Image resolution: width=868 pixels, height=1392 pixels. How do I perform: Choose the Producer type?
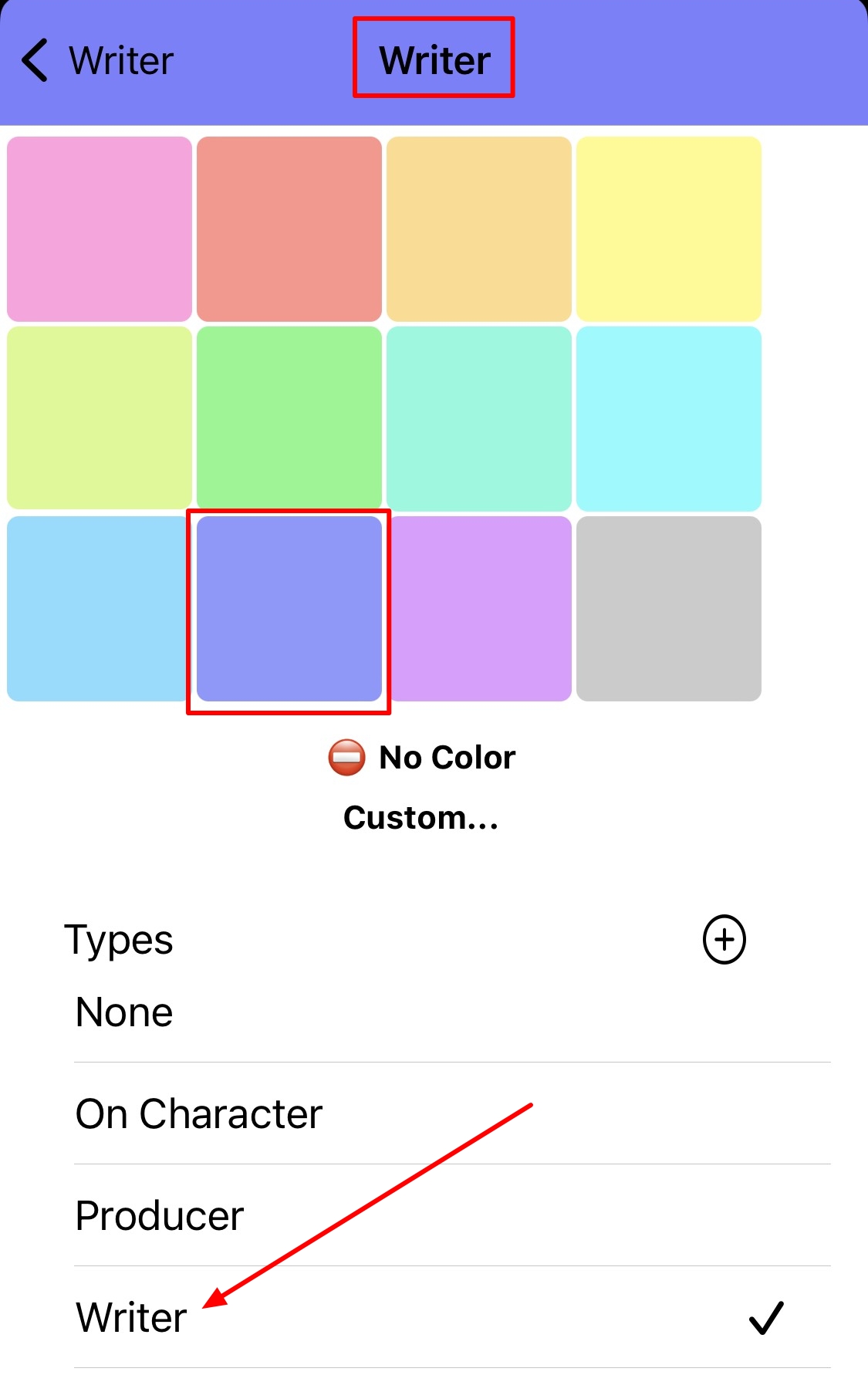click(x=452, y=1216)
